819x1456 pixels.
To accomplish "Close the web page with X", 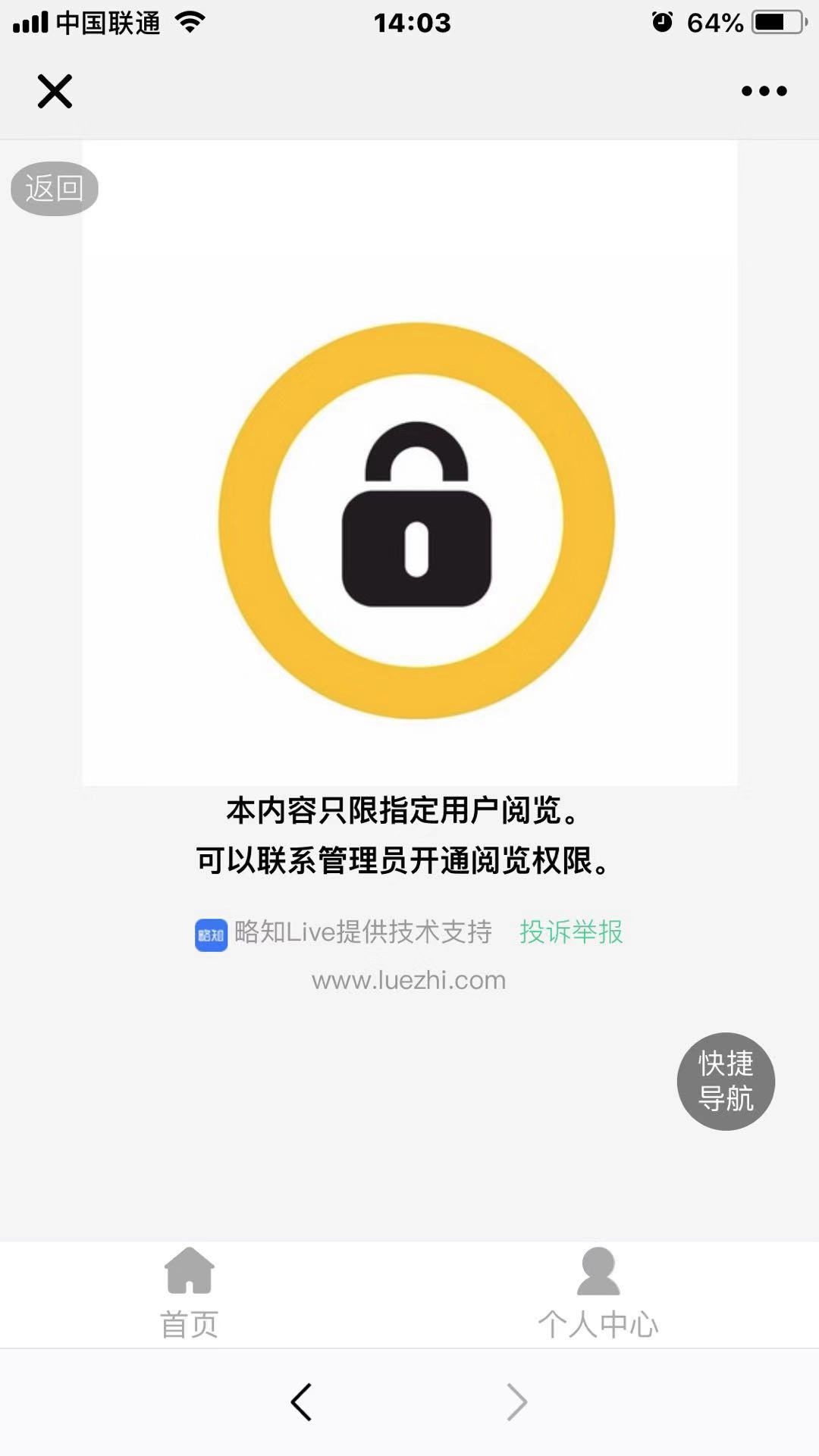I will pyautogui.click(x=55, y=92).
